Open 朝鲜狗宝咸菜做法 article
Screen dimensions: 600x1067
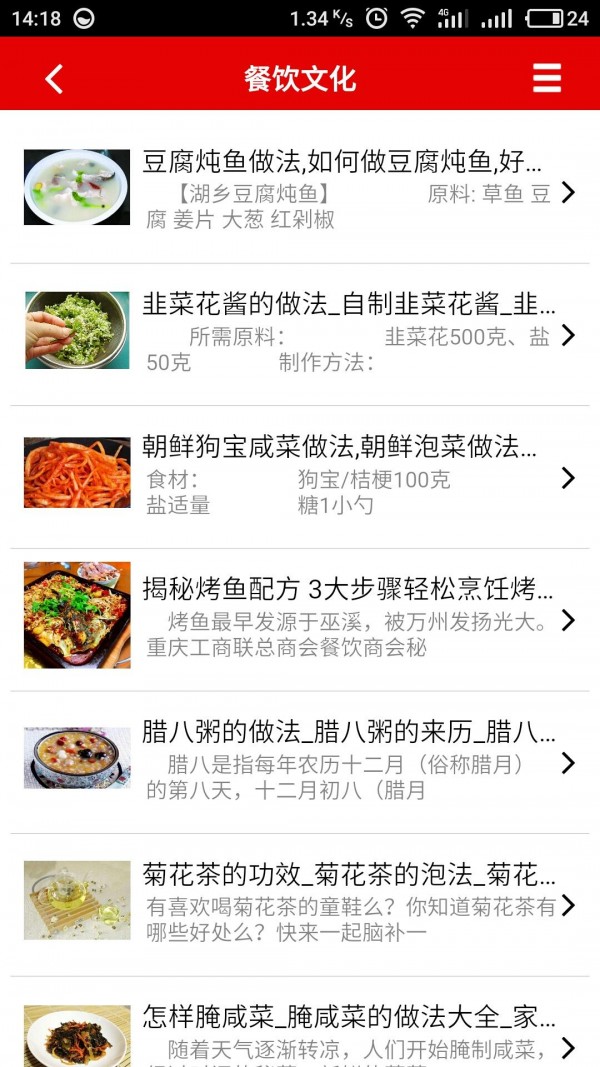pos(340,447)
